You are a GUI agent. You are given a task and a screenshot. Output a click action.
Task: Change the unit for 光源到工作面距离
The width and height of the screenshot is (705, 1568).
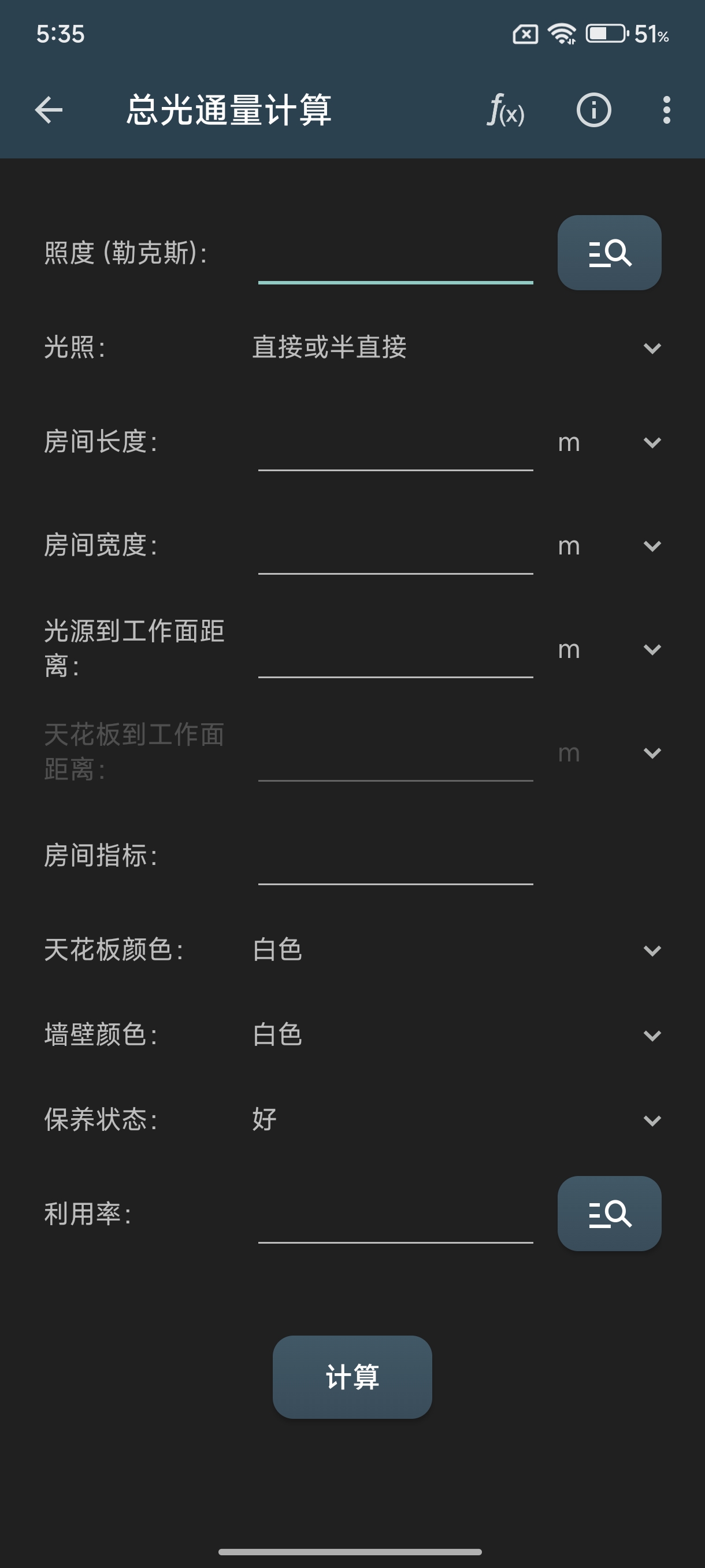click(608, 649)
